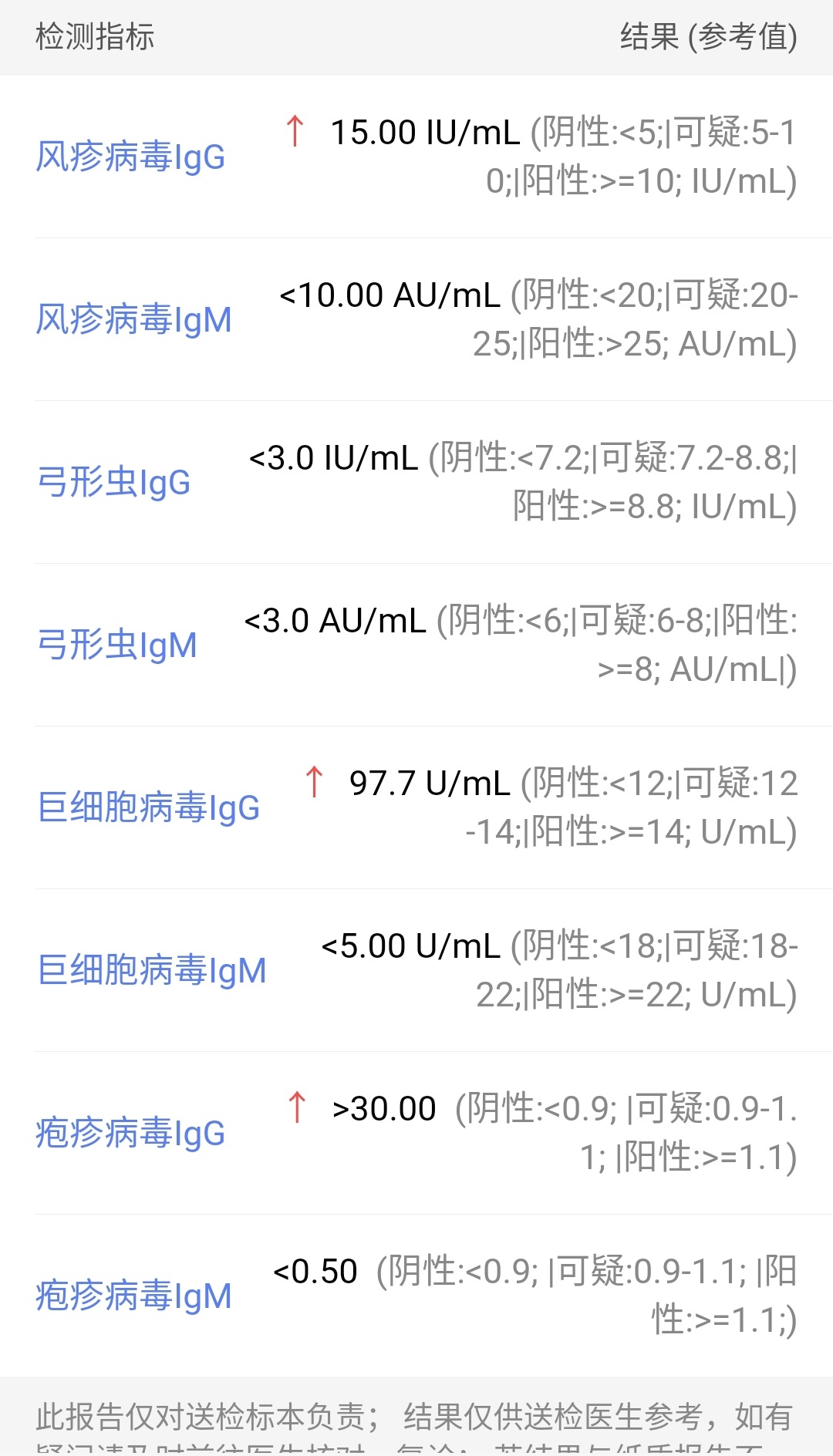Select the 疱疹病毒IgG indicator
The height and width of the screenshot is (1456, 833).
130,1133
